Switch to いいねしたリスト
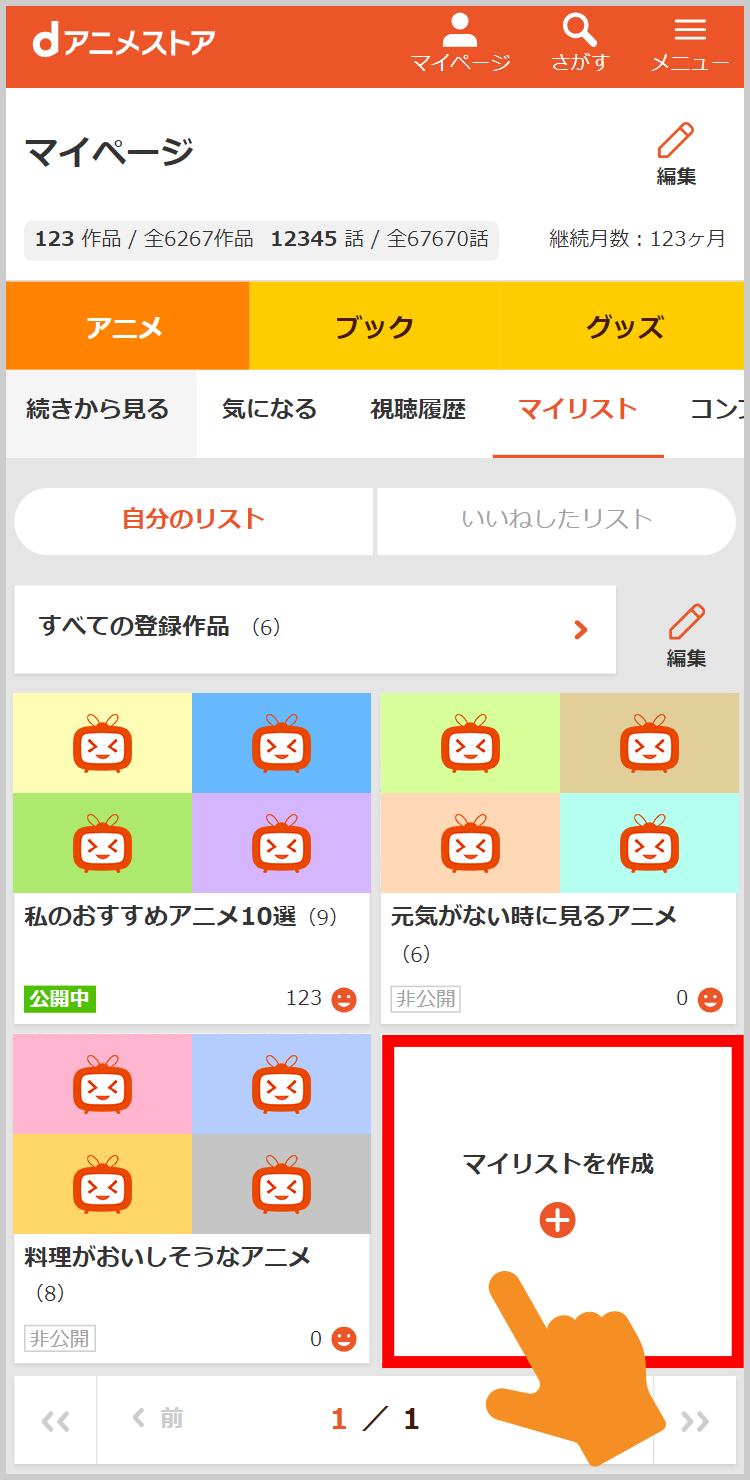This screenshot has height=1480, width=750. click(556, 520)
